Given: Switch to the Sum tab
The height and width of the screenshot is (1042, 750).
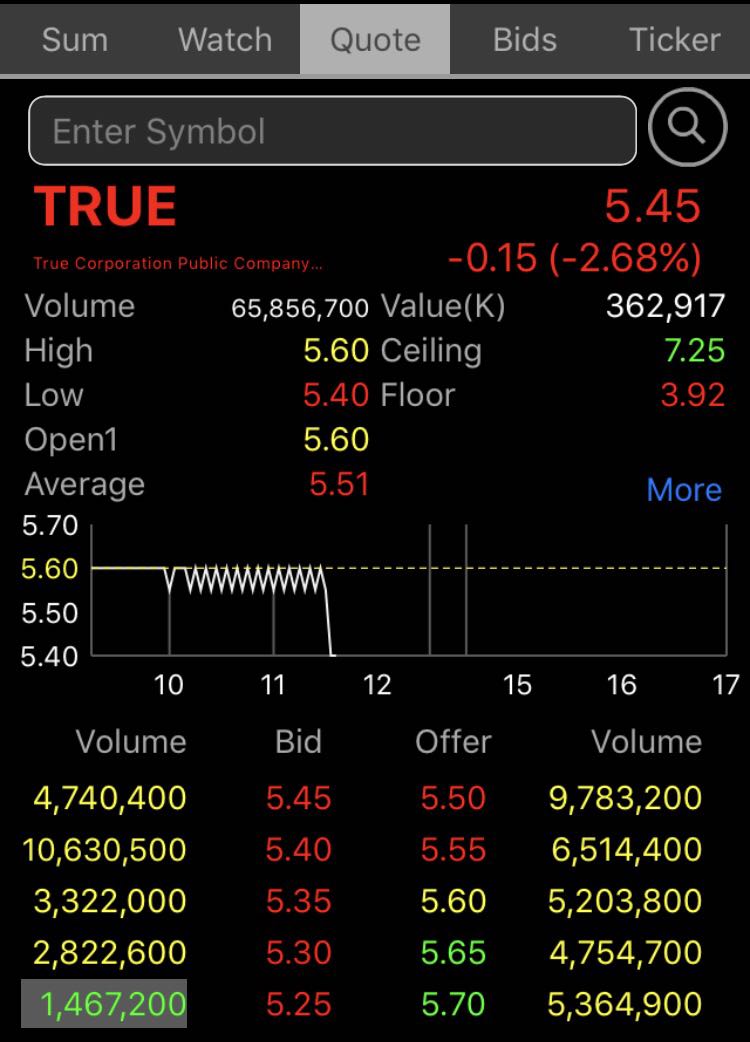Looking at the screenshot, I should click(75, 39).
